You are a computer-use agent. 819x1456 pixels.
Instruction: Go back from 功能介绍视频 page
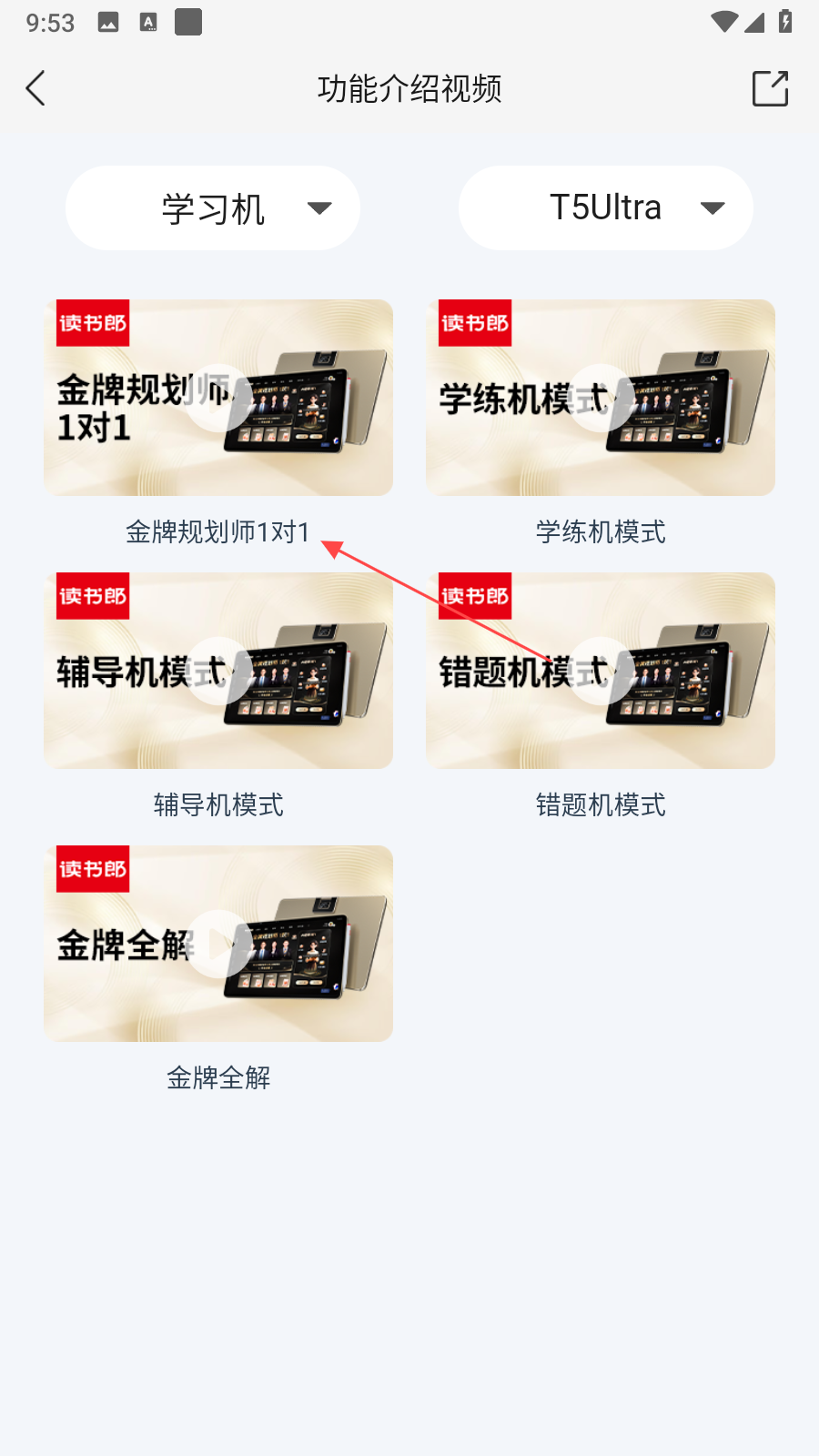coord(36,88)
